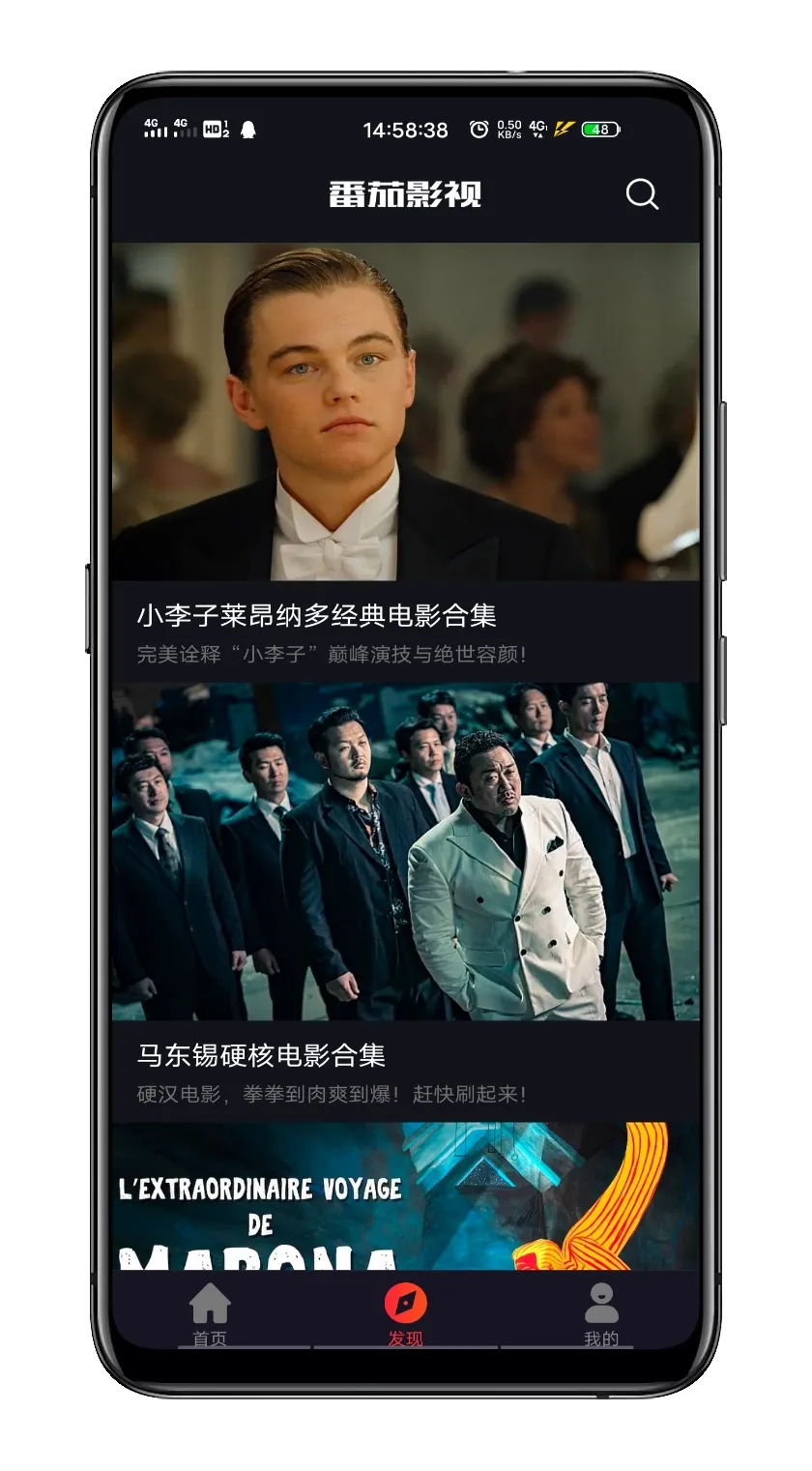812x1471 pixels.
Task: Go to the 我的 tab
Action: tap(601, 1313)
